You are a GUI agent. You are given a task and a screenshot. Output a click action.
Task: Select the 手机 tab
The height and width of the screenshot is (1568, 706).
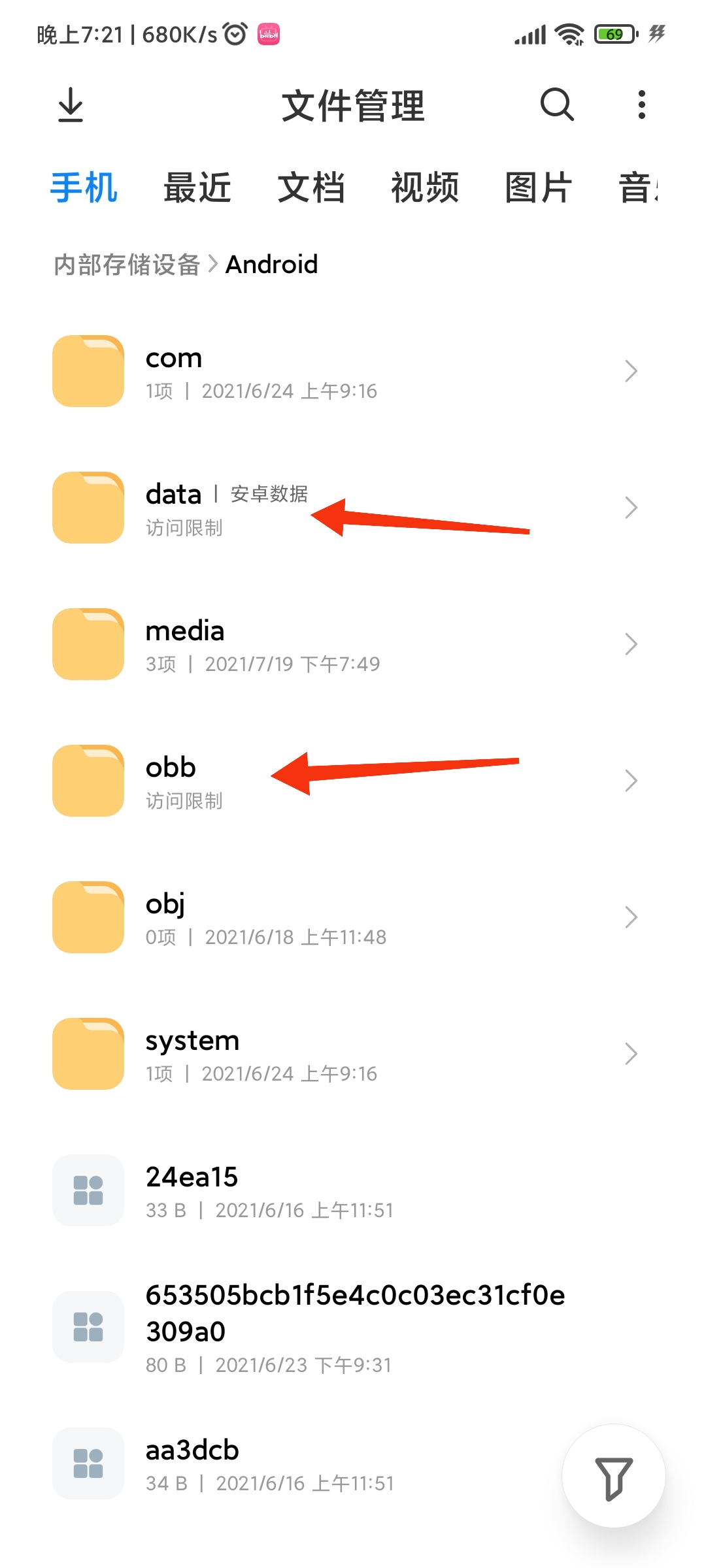pyautogui.click(x=84, y=188)
